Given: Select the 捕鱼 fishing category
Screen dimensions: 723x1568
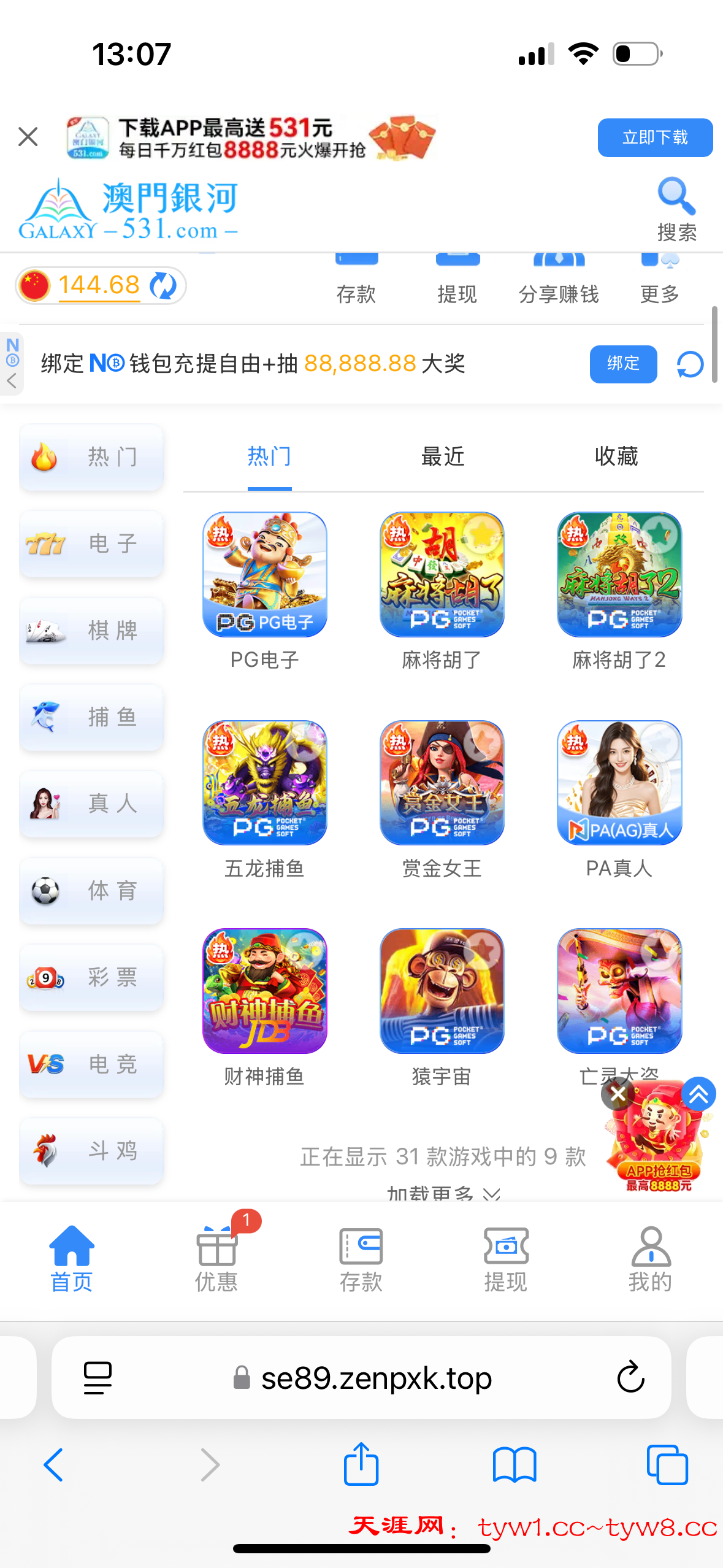Looking at the screenshot, I should (x=91, y=717).
